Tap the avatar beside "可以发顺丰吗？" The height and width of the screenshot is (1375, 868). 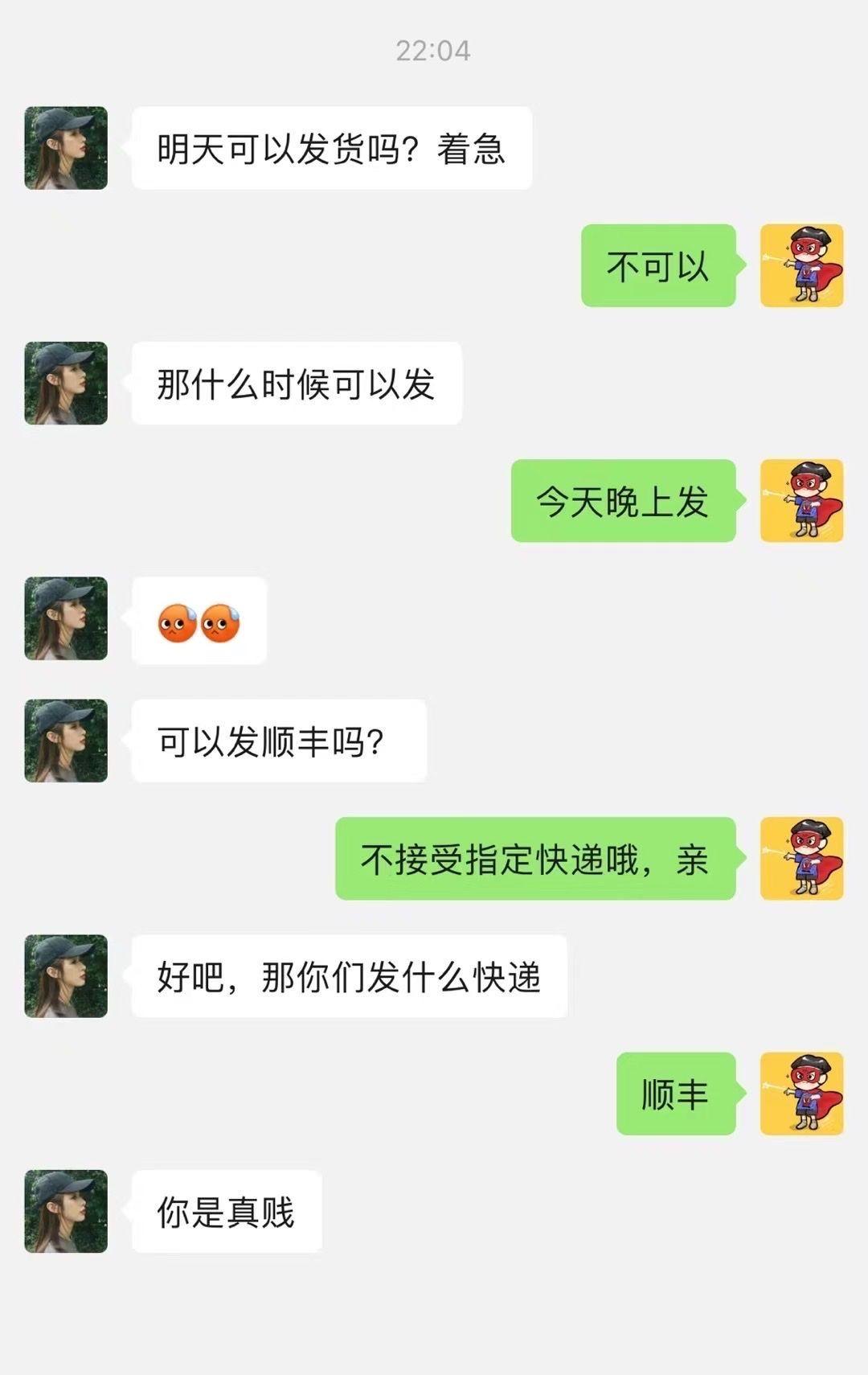[x=66, y=741]
